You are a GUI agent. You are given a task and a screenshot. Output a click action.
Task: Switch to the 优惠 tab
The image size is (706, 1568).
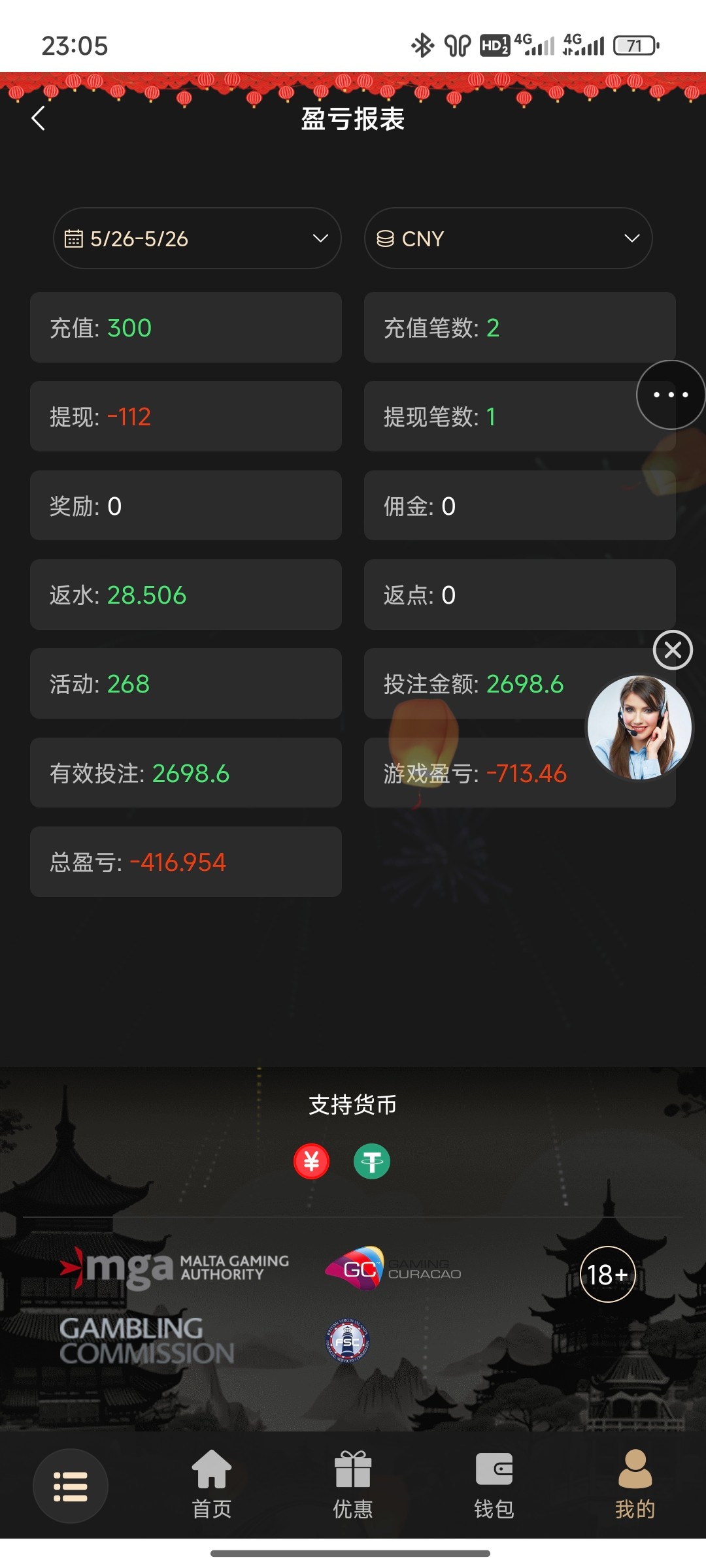(353, 1486)
